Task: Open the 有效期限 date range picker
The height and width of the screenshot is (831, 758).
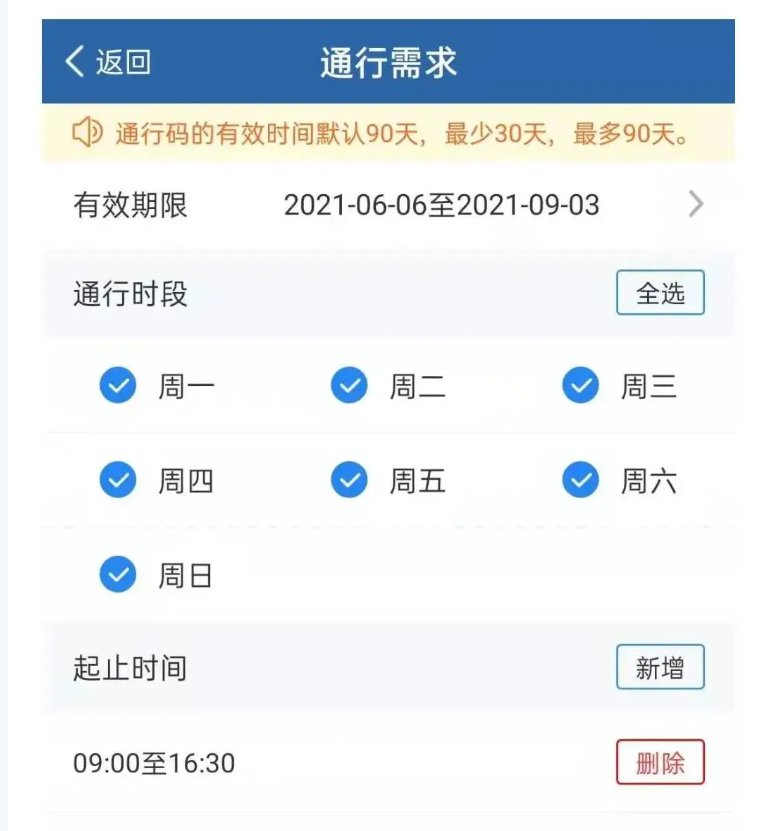Action: (441, 206)
